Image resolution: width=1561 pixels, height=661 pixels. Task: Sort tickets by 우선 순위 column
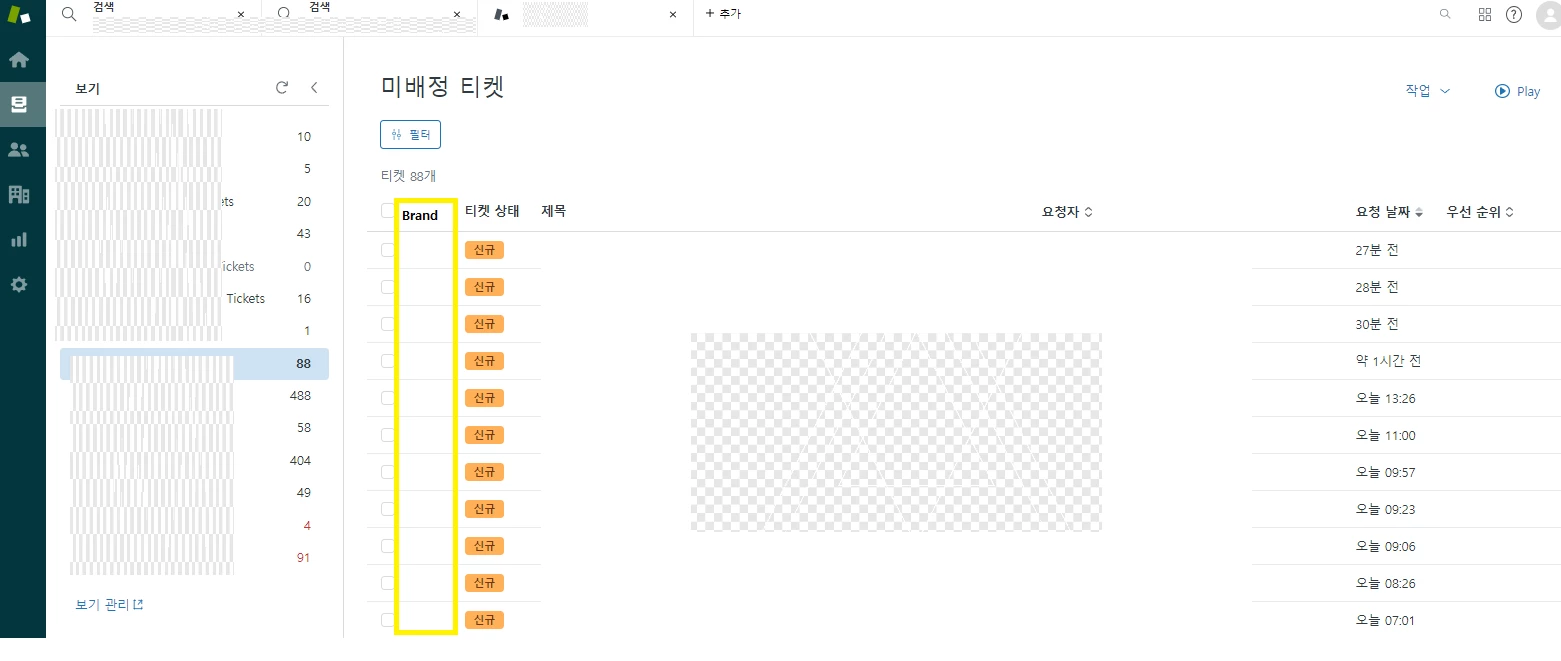(x=1480, y=212)
